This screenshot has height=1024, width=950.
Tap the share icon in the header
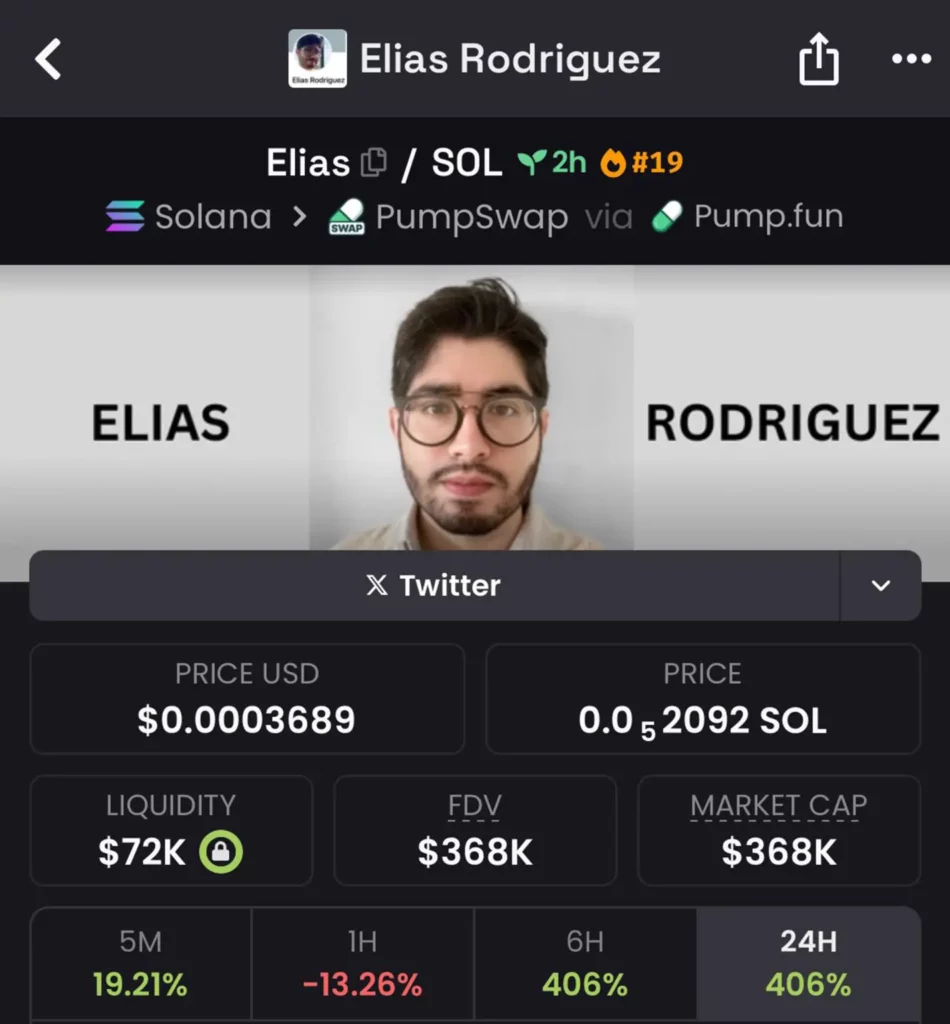click(819, 58)
